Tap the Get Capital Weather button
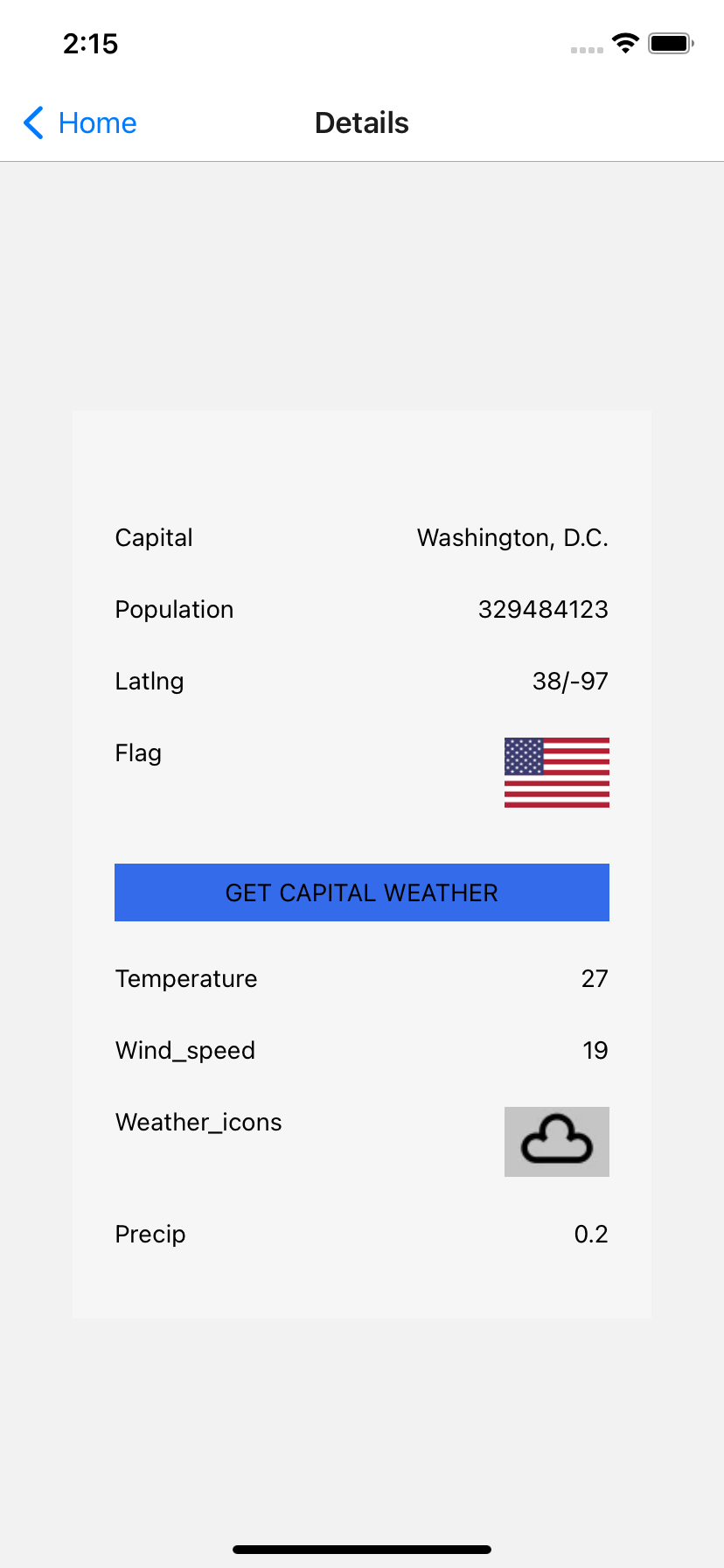 pyautogui.click(x=362, y=892)
